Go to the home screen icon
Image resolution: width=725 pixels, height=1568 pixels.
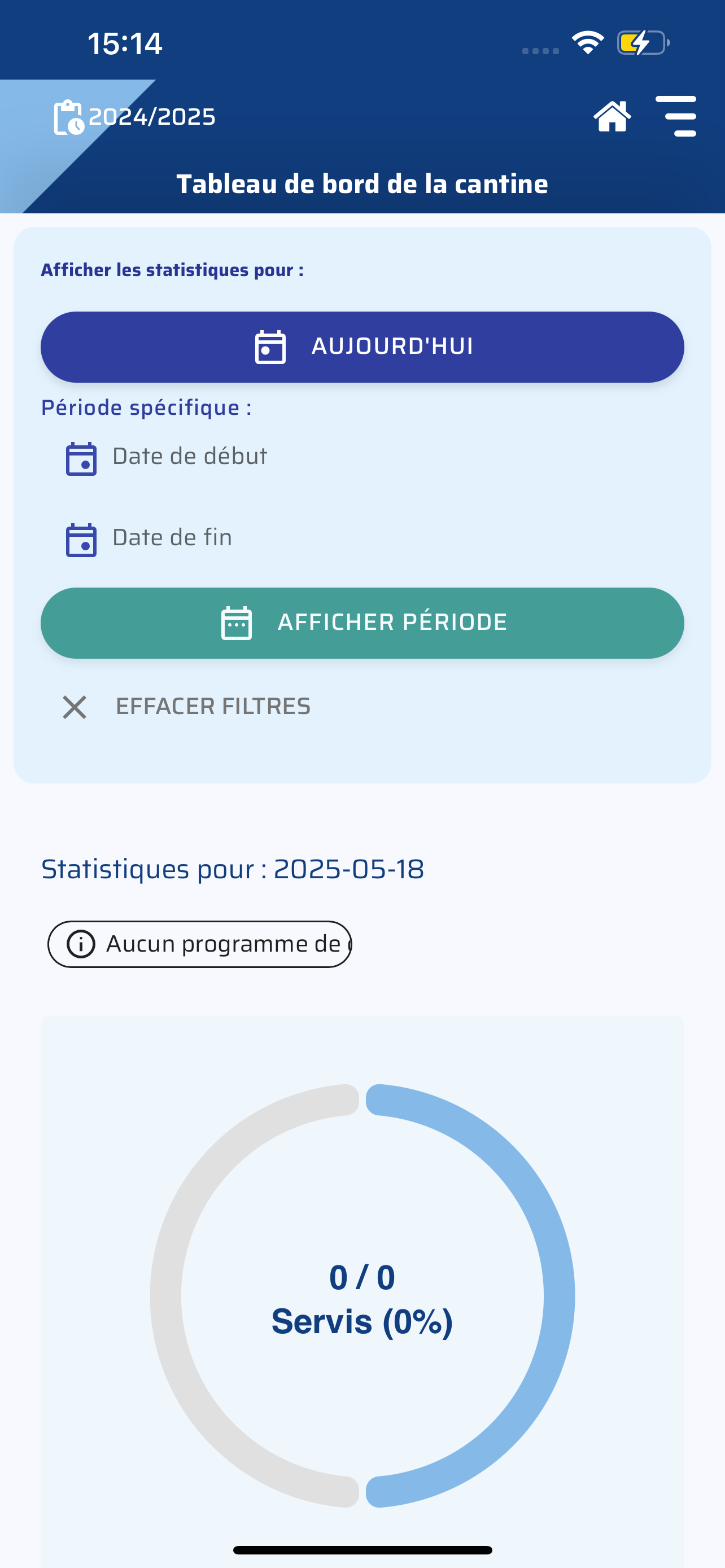coord(612,116)
